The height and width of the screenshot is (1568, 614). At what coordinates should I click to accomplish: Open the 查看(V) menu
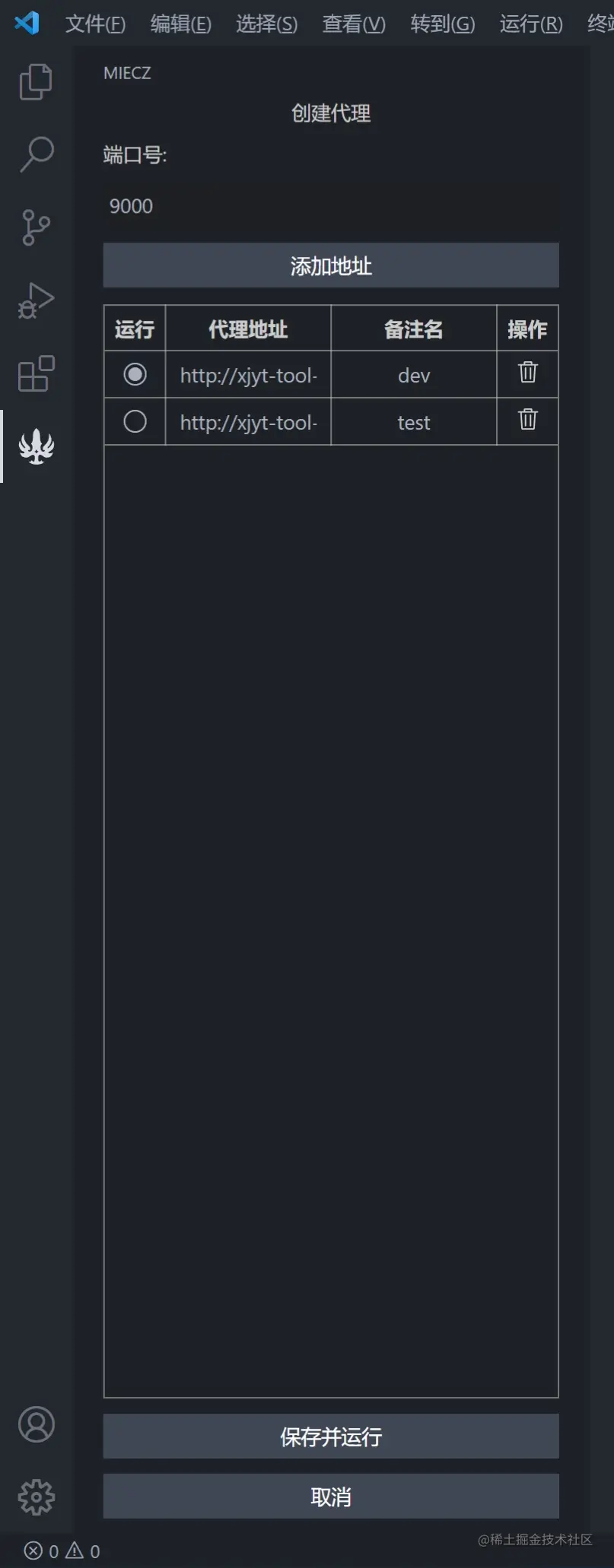[354, 24]
